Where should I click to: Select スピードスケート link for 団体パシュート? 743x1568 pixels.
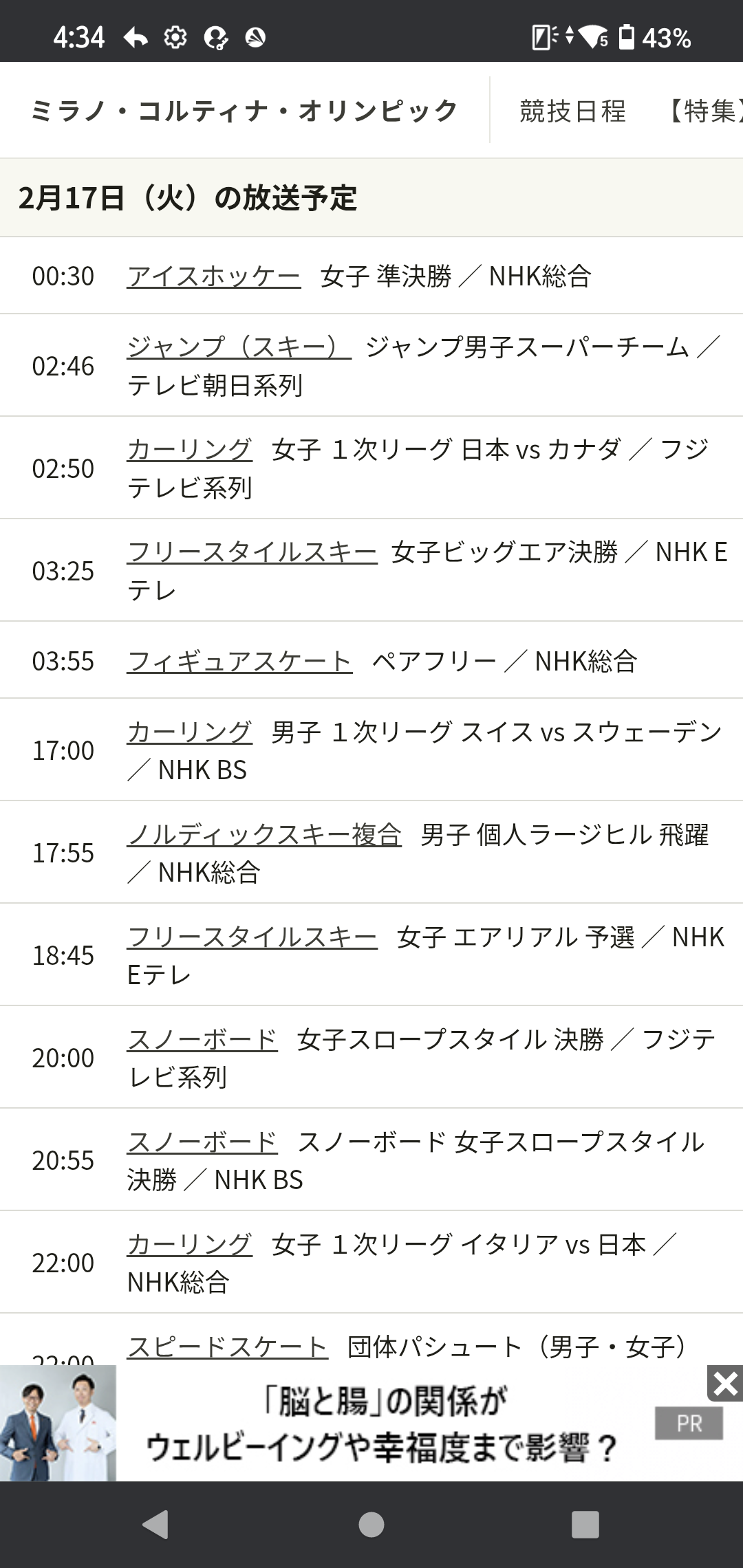pos(227,1347)
